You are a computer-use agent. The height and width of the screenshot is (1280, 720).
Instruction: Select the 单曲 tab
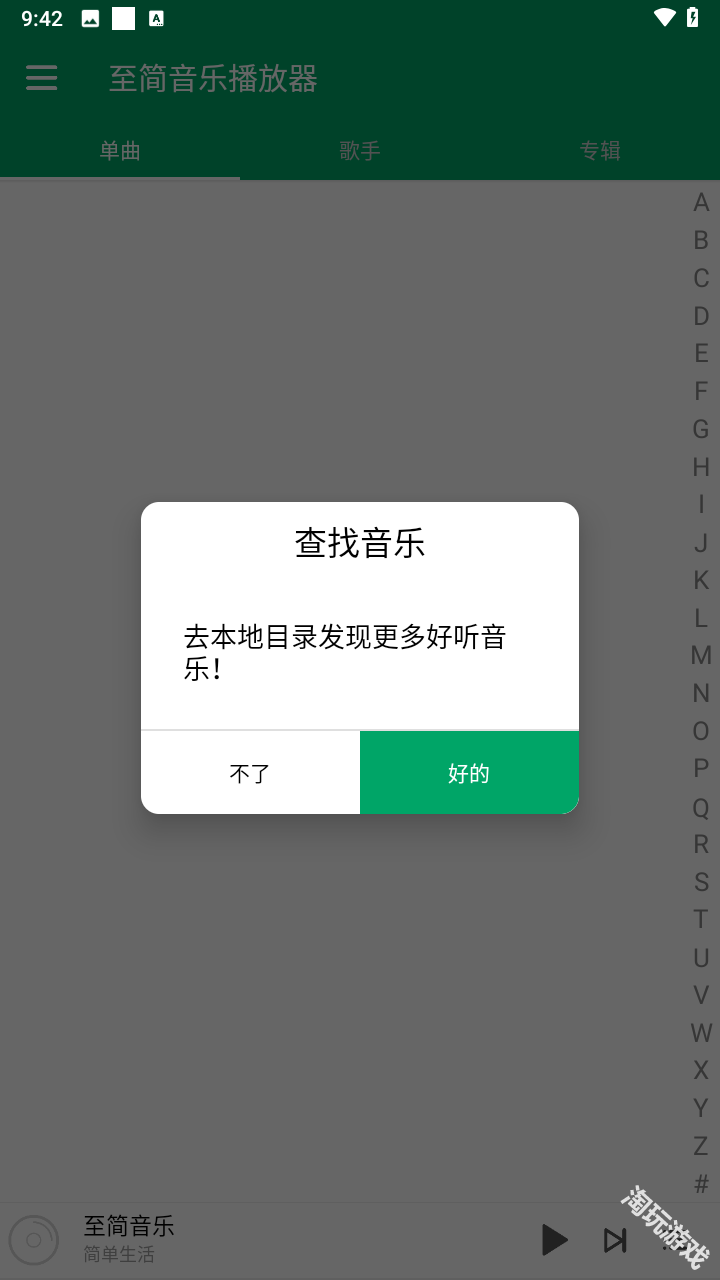point(120,150)
